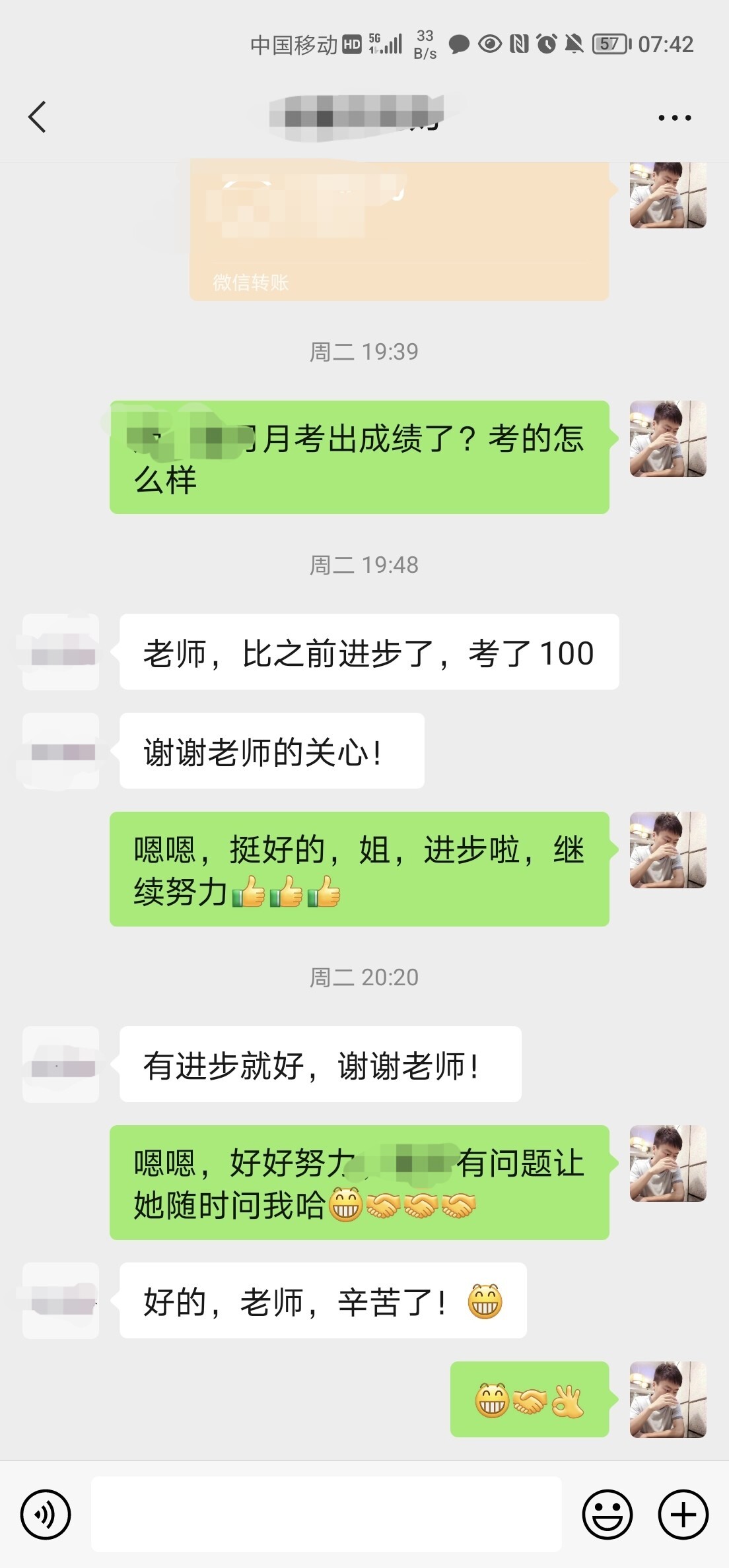Open the emoji sticker panel

pyautogui.click(x=607, y=1514)
